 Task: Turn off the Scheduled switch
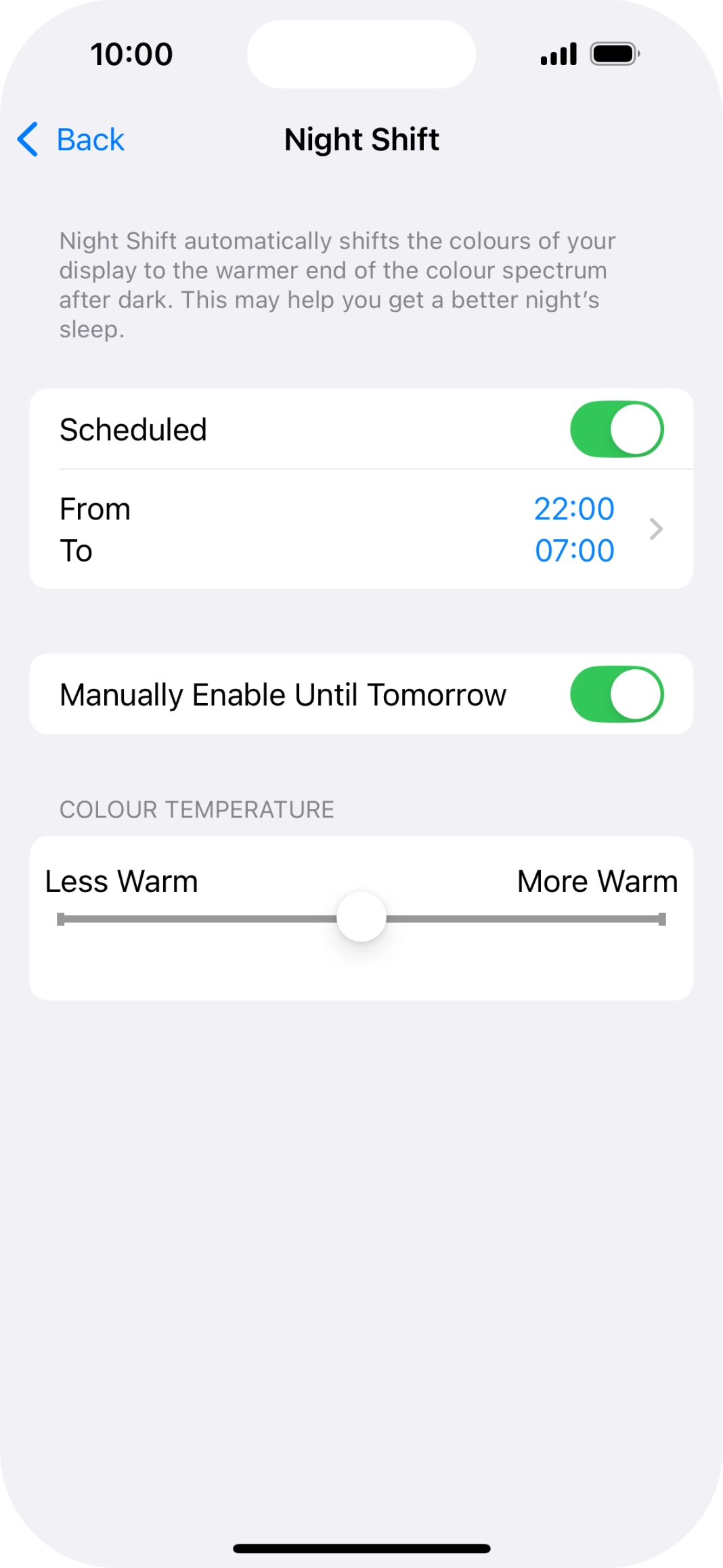tap(617, 429)
